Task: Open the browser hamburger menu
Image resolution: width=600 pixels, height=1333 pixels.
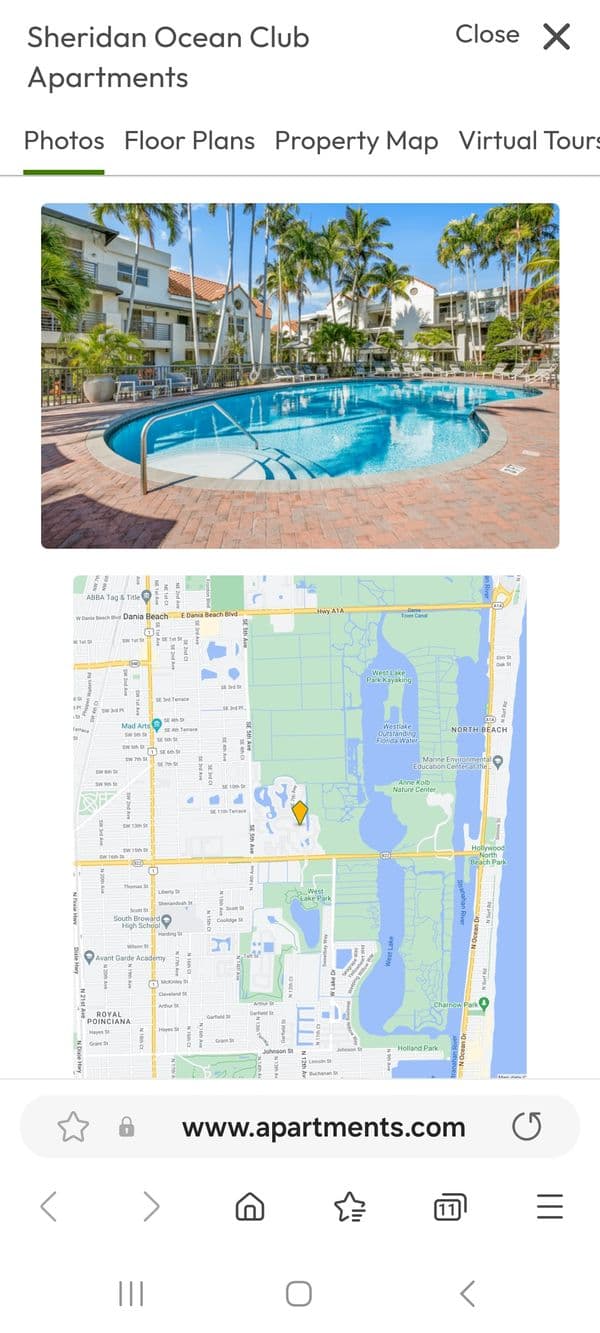Action: 550,1207
